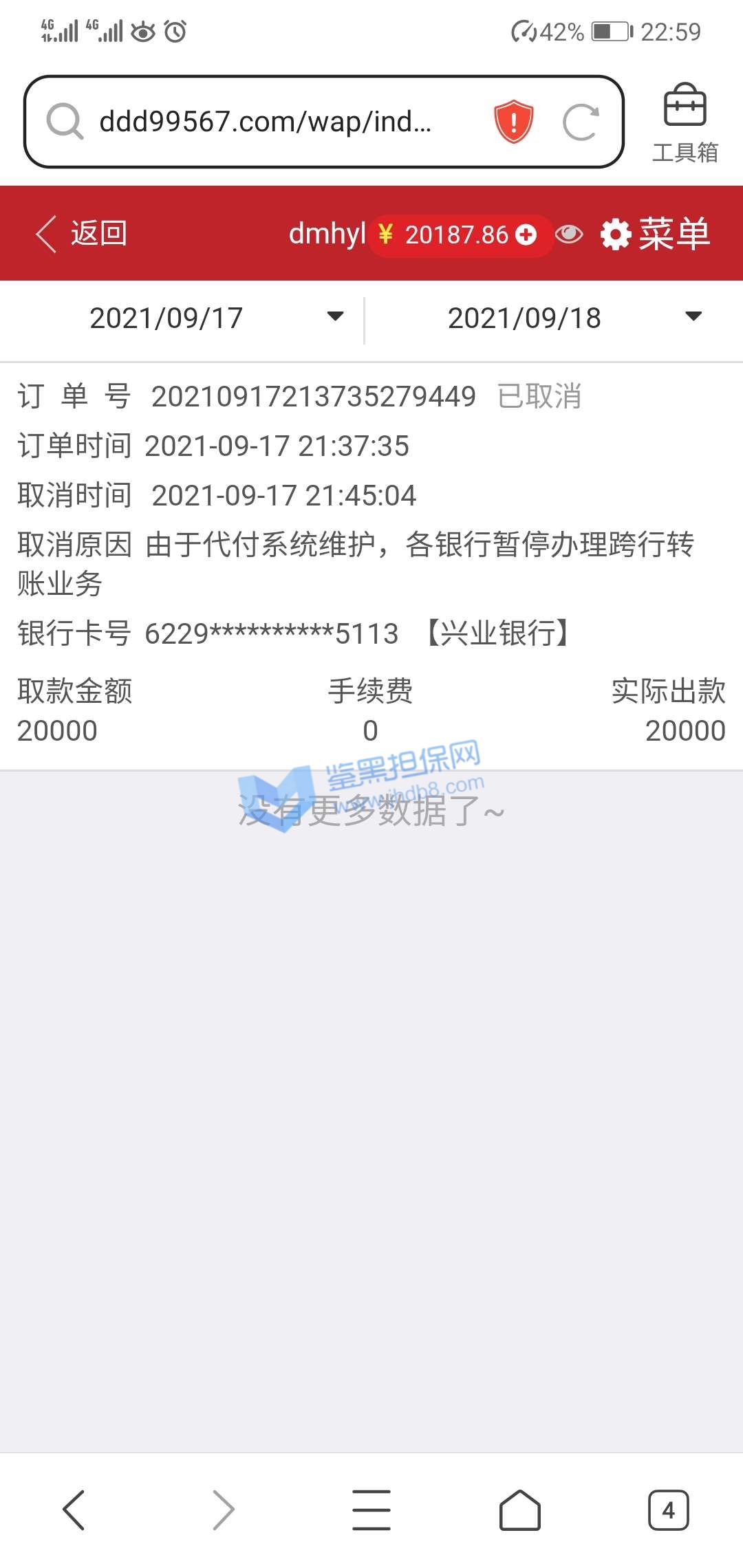
Task: Navigate forward with the browser forward arrow
Action: tap(223, 1510)
